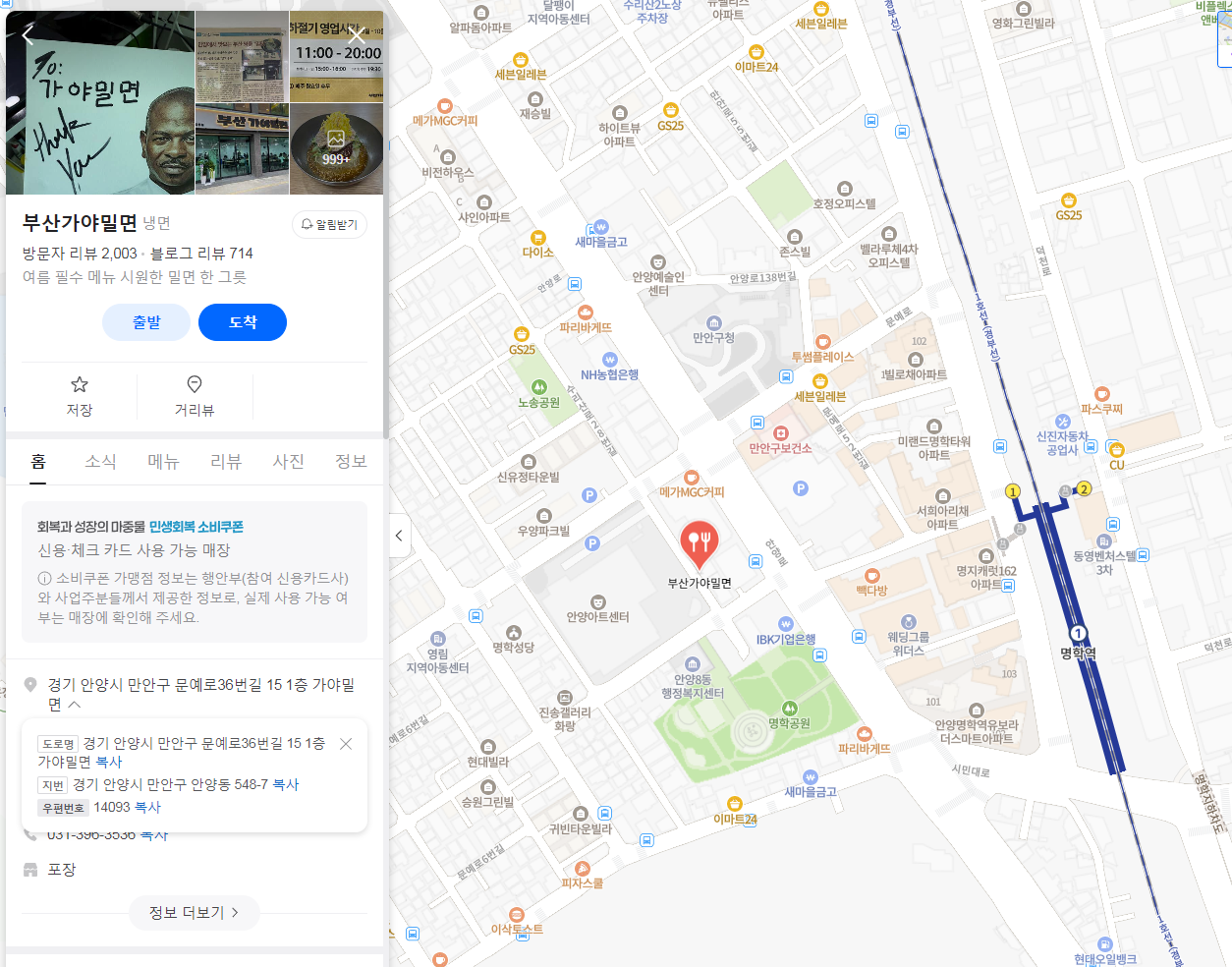Switch to the 사진 tab

(x=289, y=461)
